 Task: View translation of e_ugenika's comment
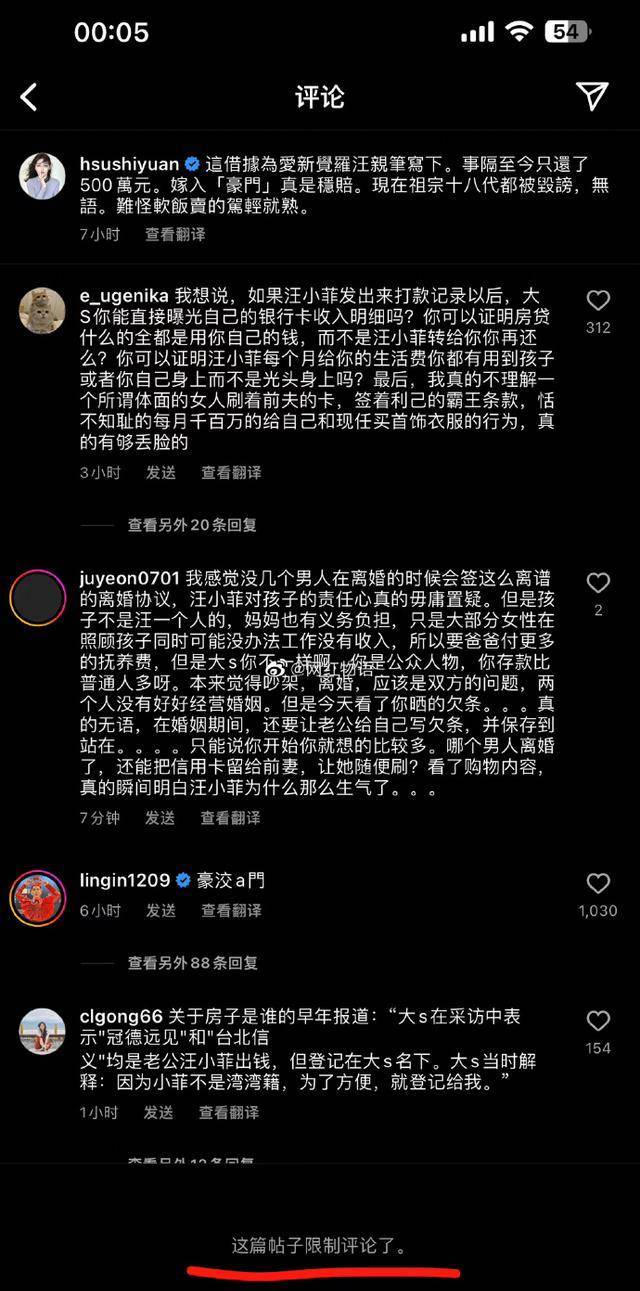pyautogui.click(x=231, y=472)
